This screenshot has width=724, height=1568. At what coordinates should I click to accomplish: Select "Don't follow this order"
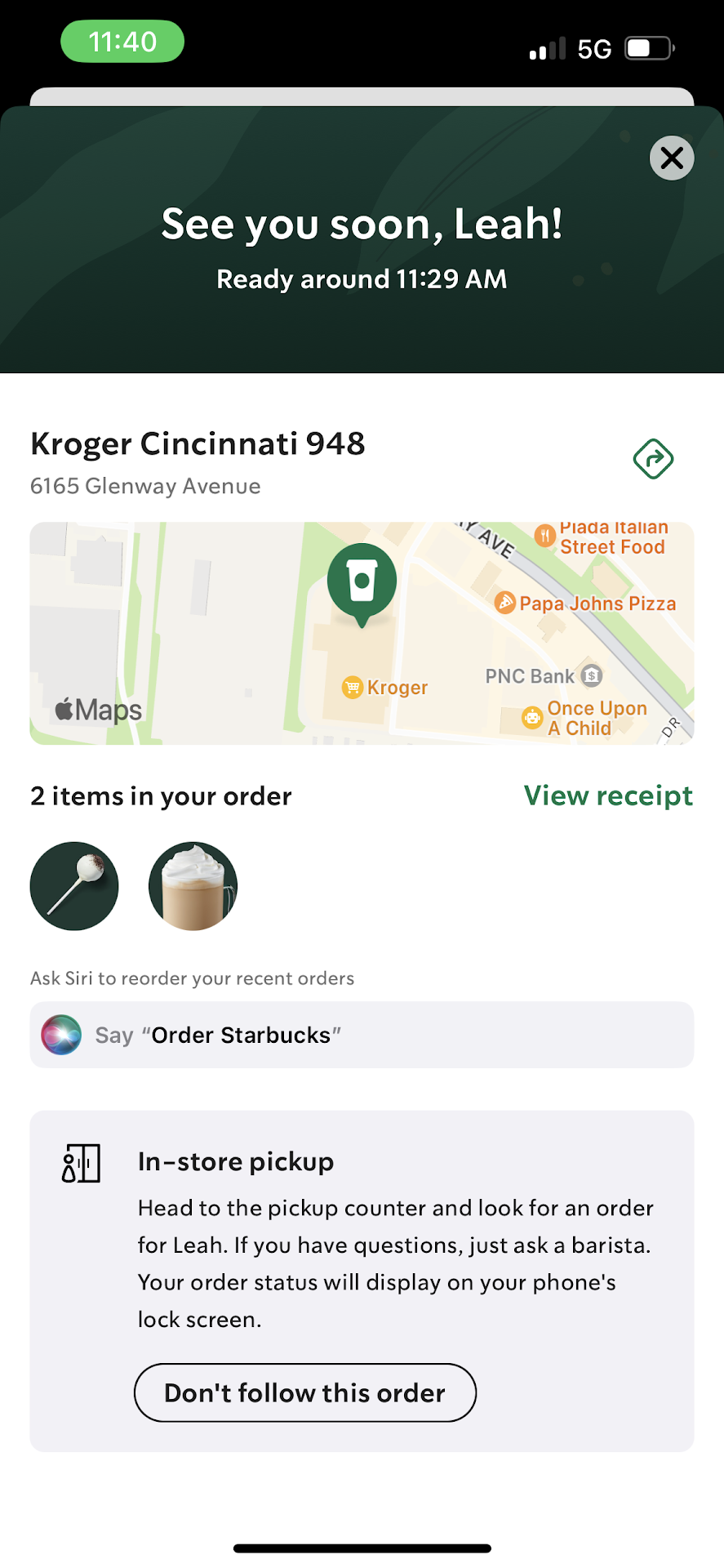(x=304, y=1392)
